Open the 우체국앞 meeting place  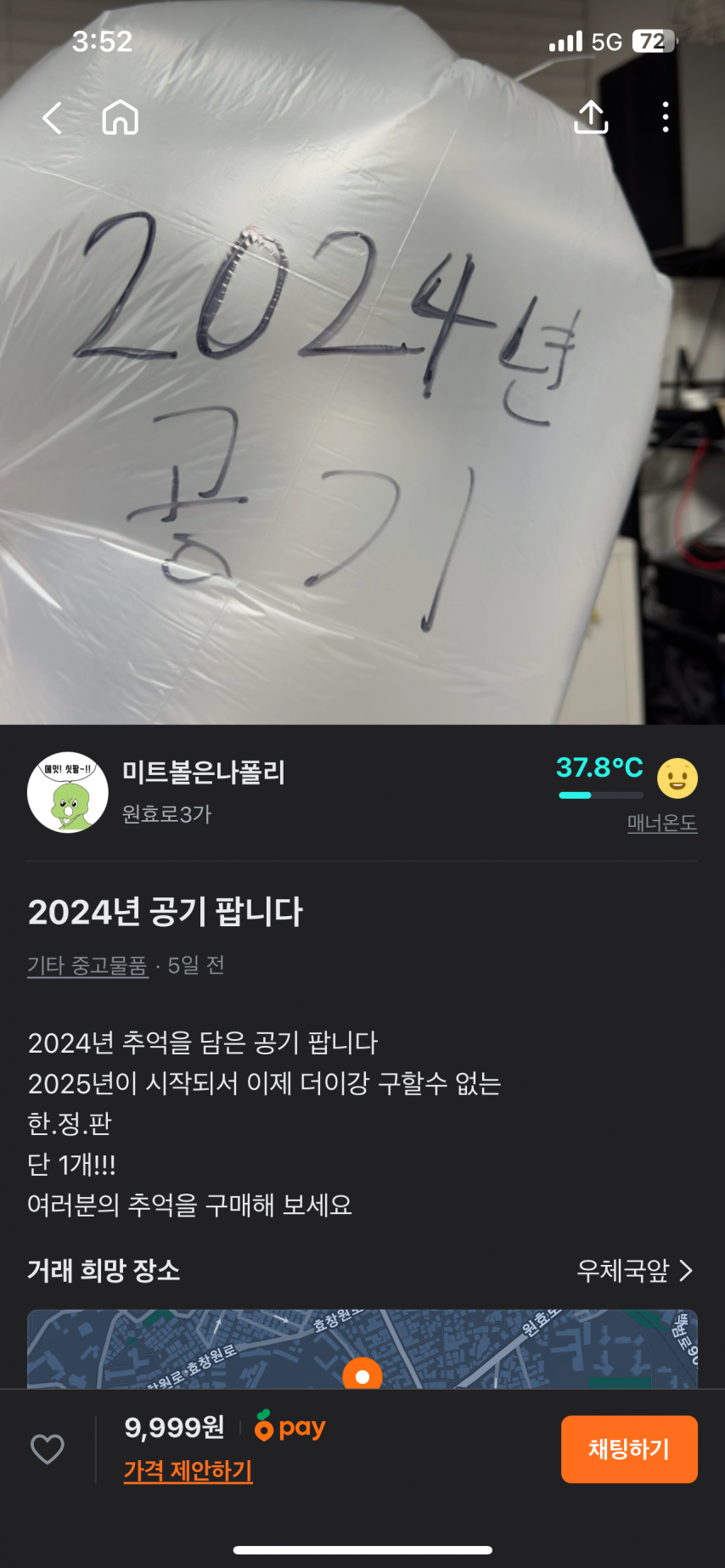coord(634,1270)
